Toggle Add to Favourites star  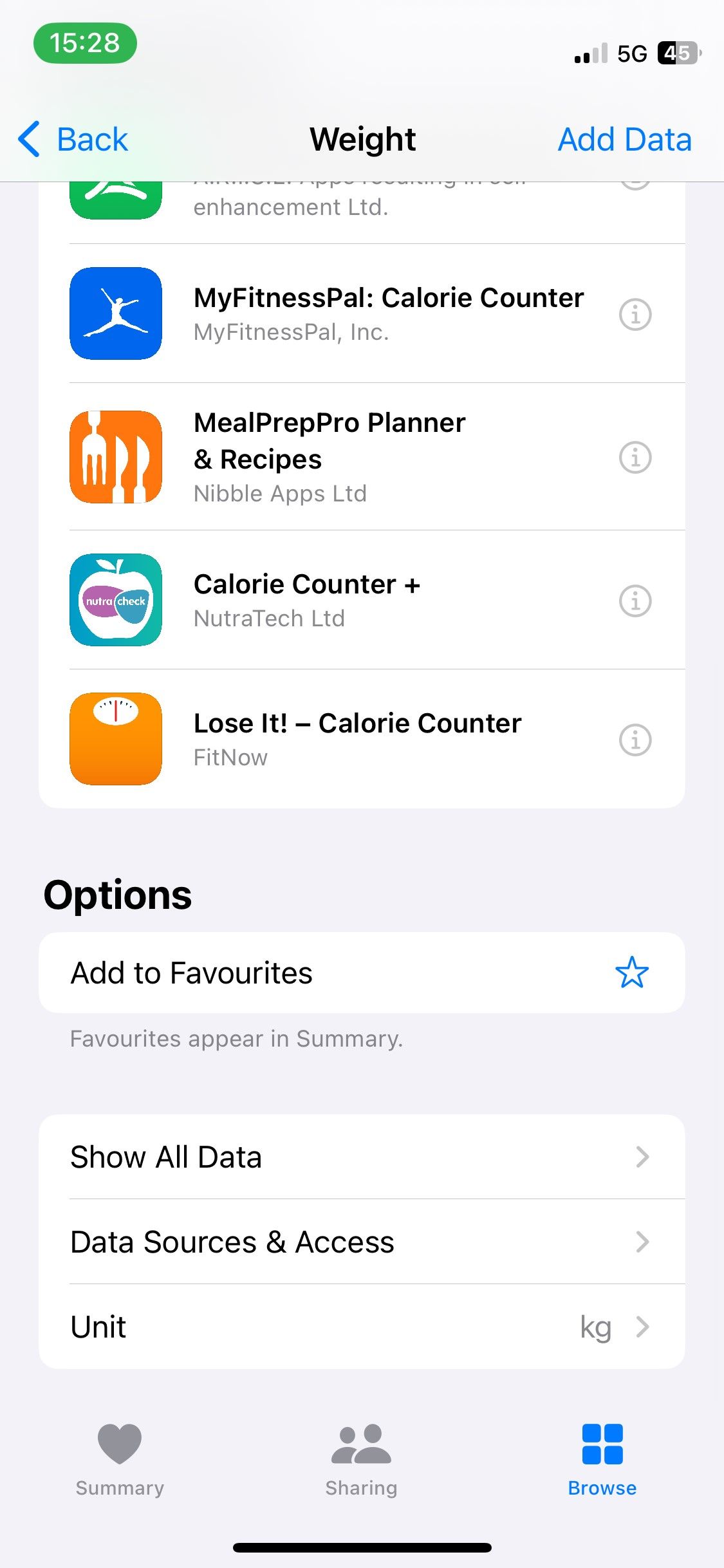click(x=633, y=973)
